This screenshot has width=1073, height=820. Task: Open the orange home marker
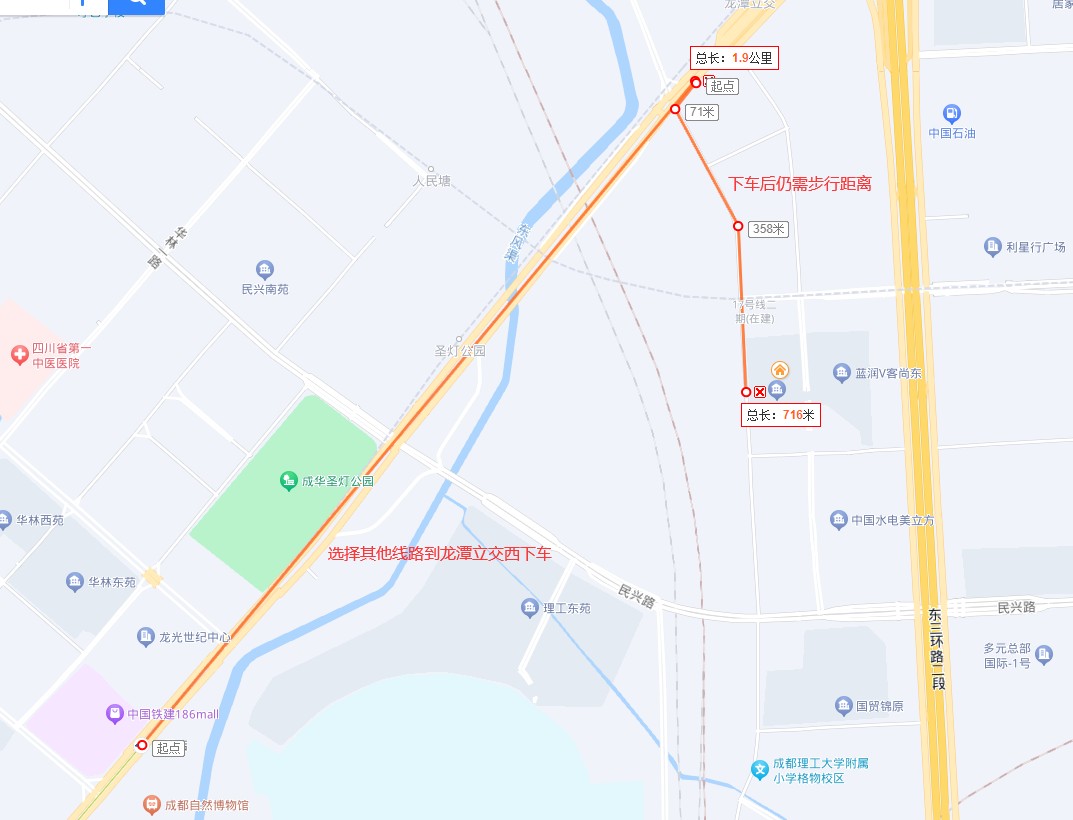tap(779, 371)
